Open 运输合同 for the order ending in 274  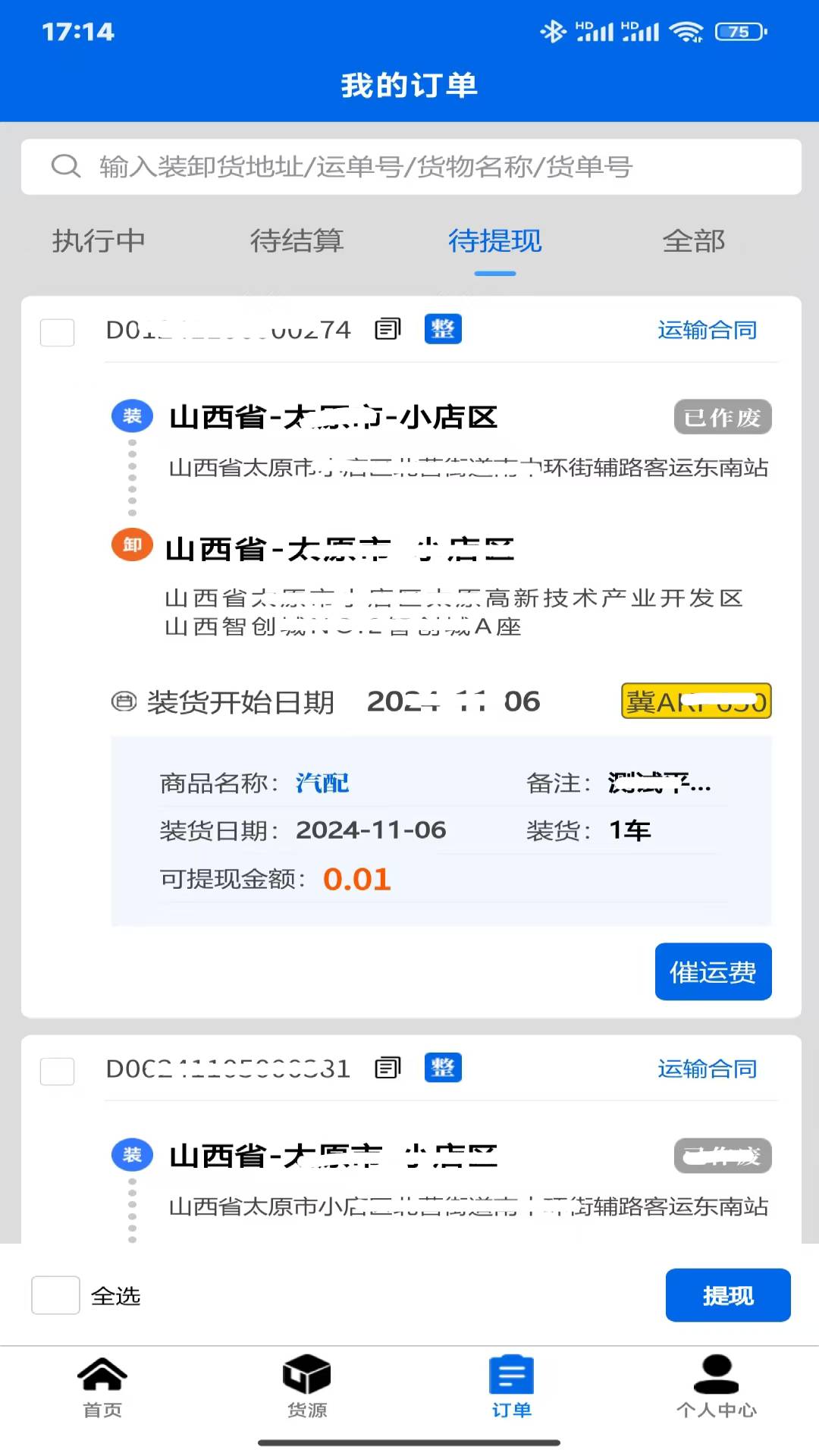click(x=708, y=330)
